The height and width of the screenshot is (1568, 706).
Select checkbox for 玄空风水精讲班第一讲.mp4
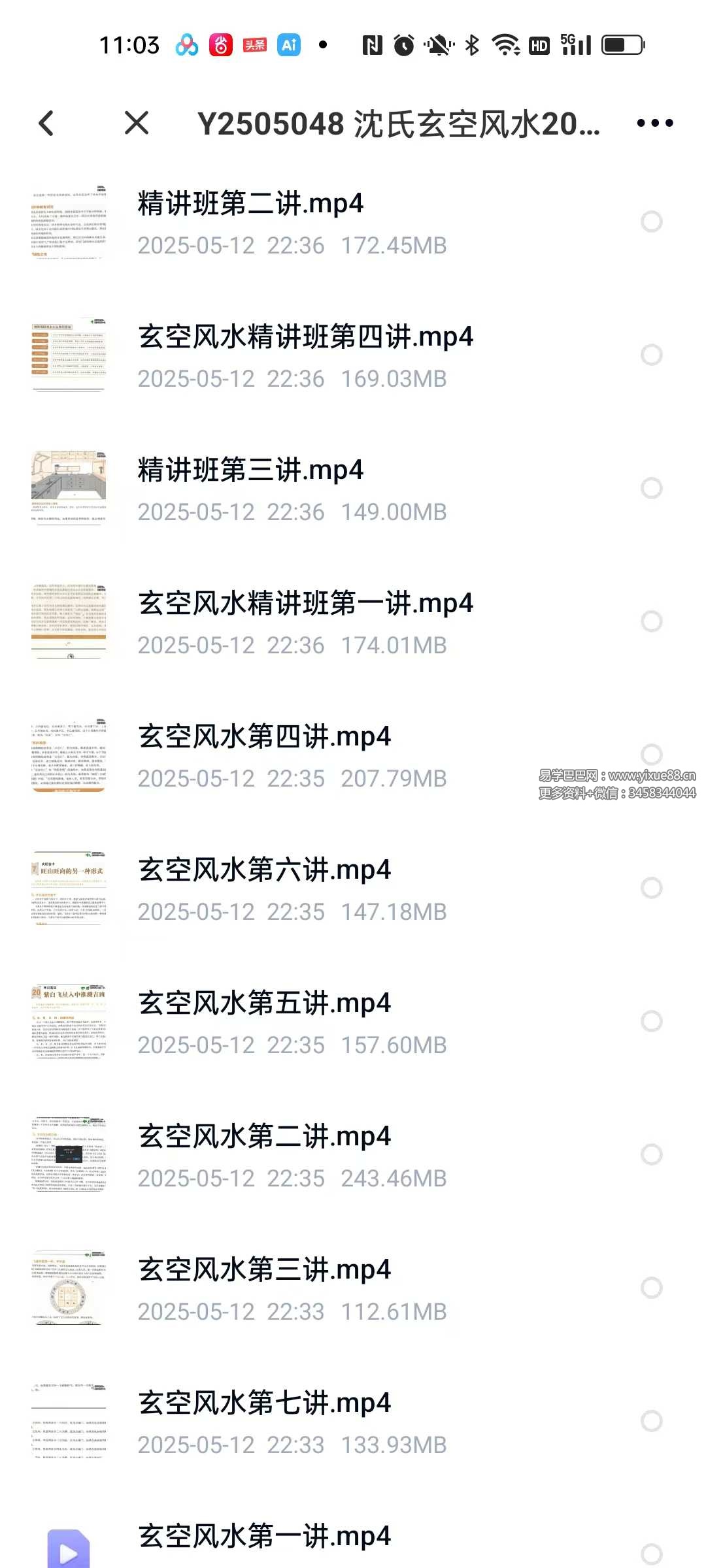[x=652, y=621]
